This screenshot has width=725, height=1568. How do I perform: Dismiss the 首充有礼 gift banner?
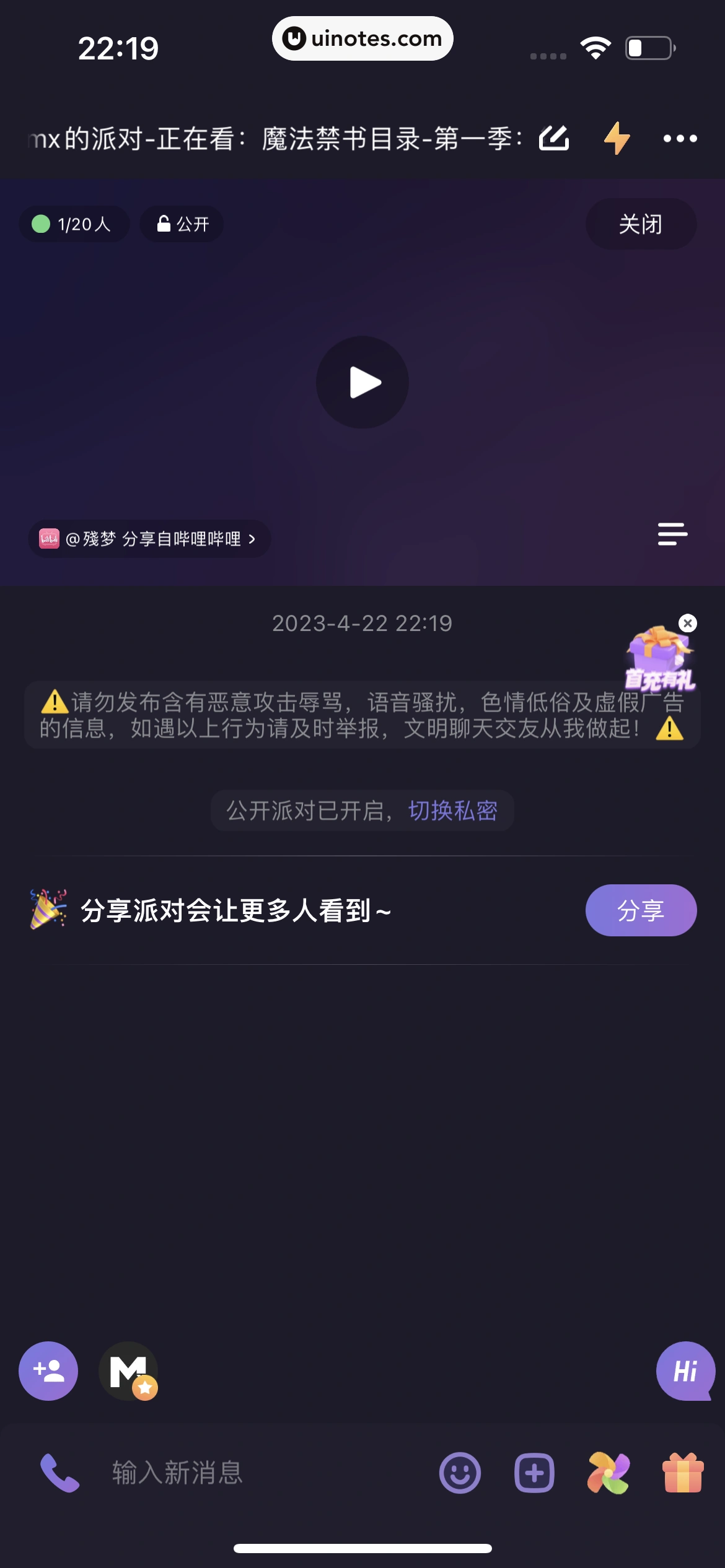688,623
